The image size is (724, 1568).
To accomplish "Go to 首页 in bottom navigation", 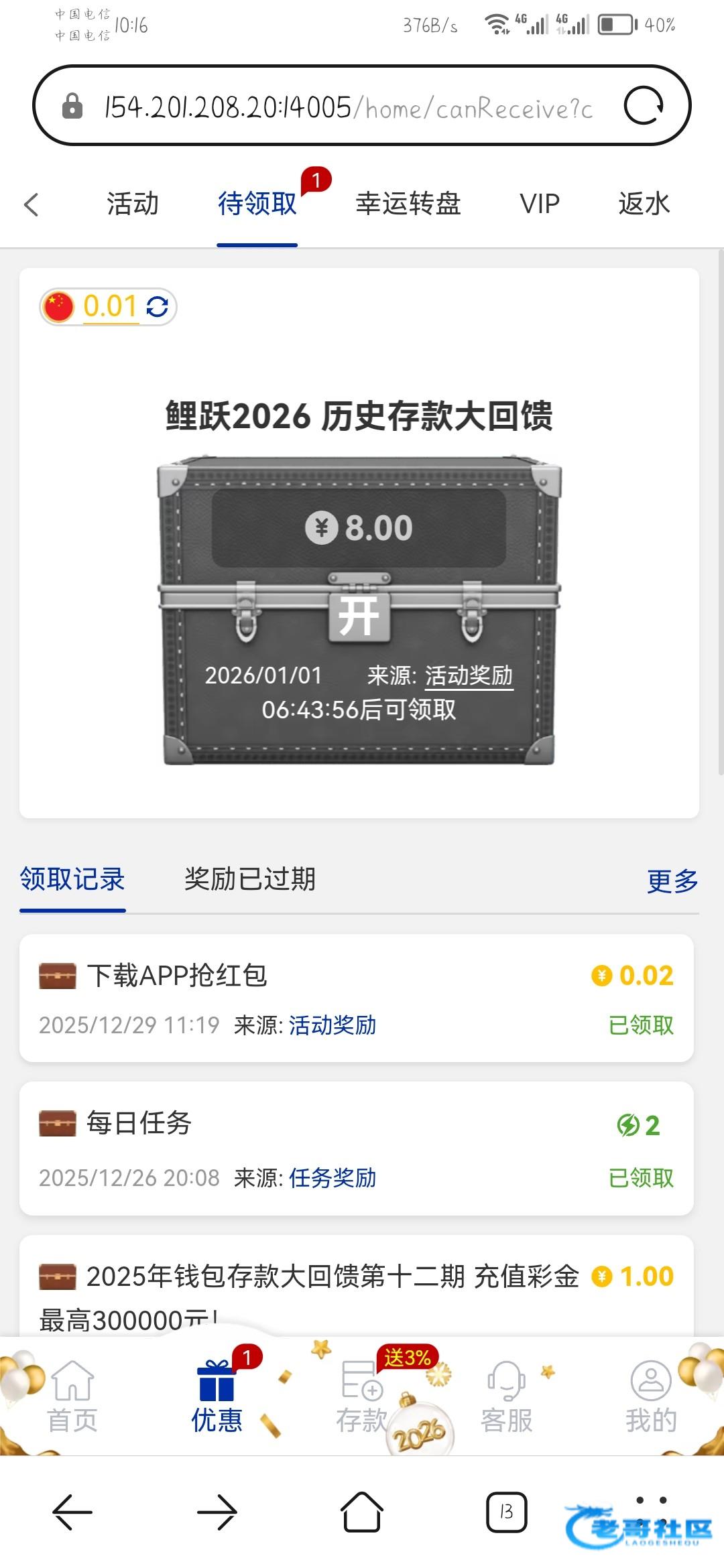I will [x=72, y=1398].
